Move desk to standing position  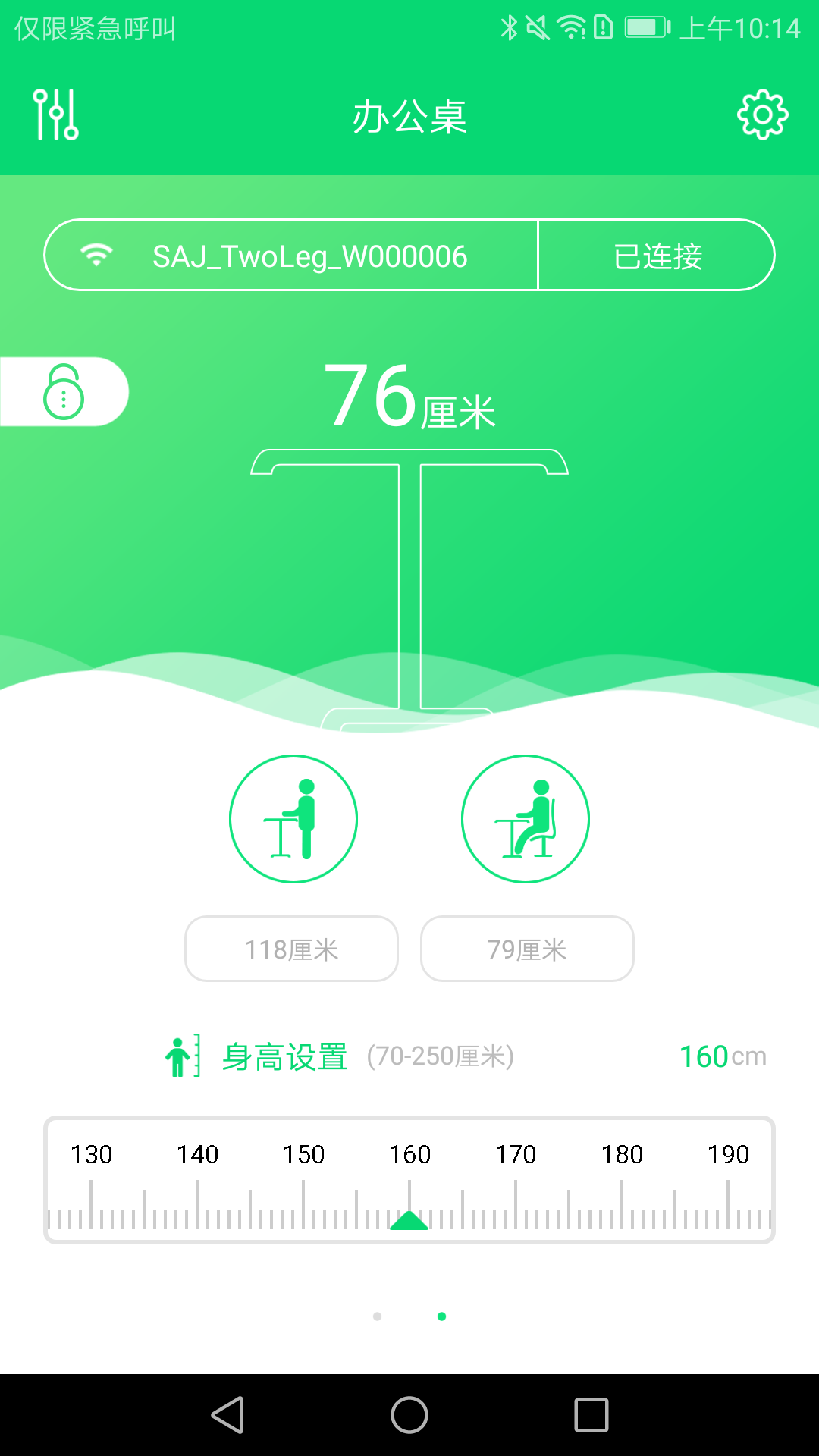pos(293,819)
